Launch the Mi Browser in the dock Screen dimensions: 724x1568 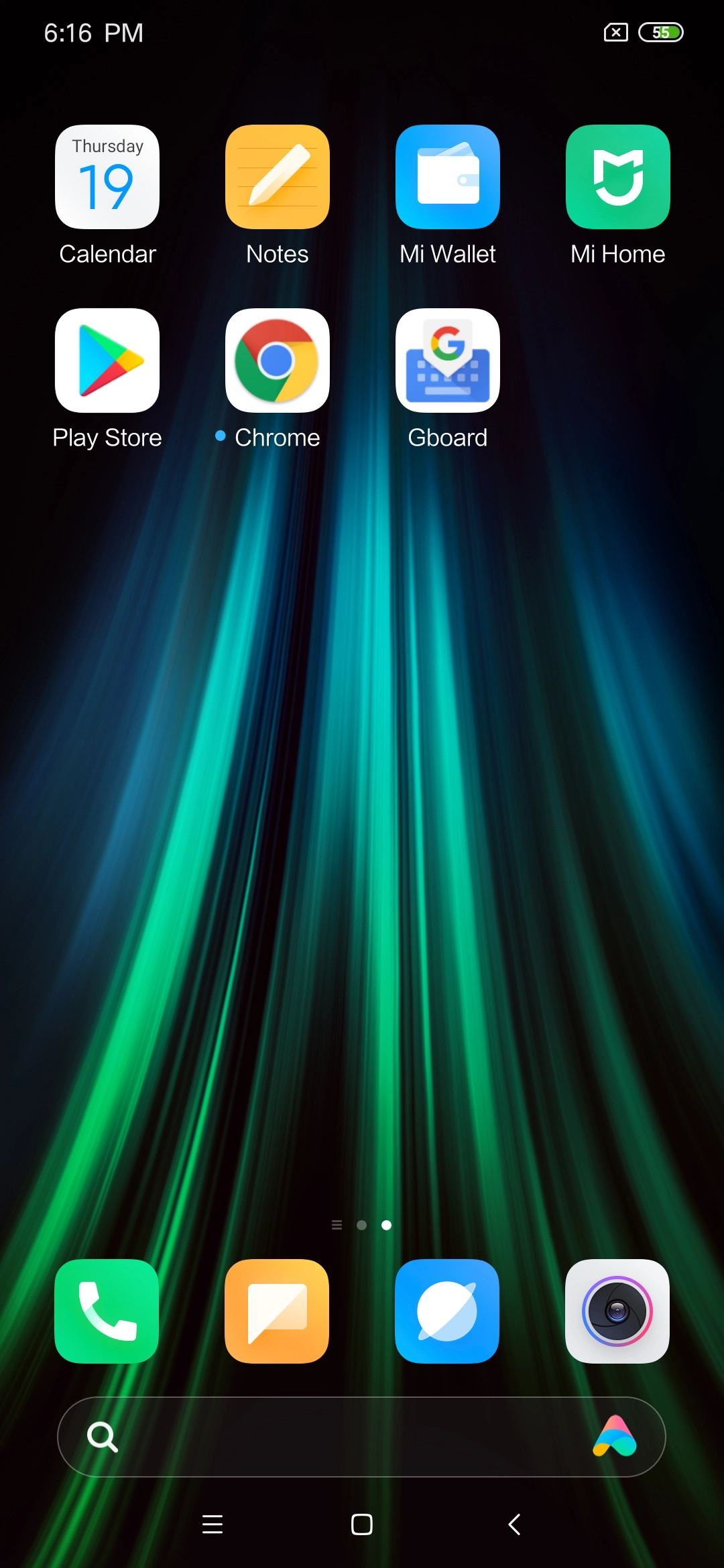(447, 1311)
